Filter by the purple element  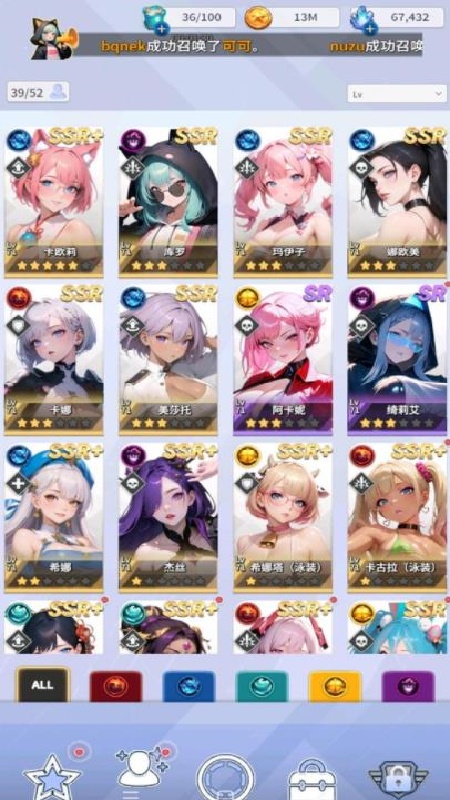tap(408, 686)
